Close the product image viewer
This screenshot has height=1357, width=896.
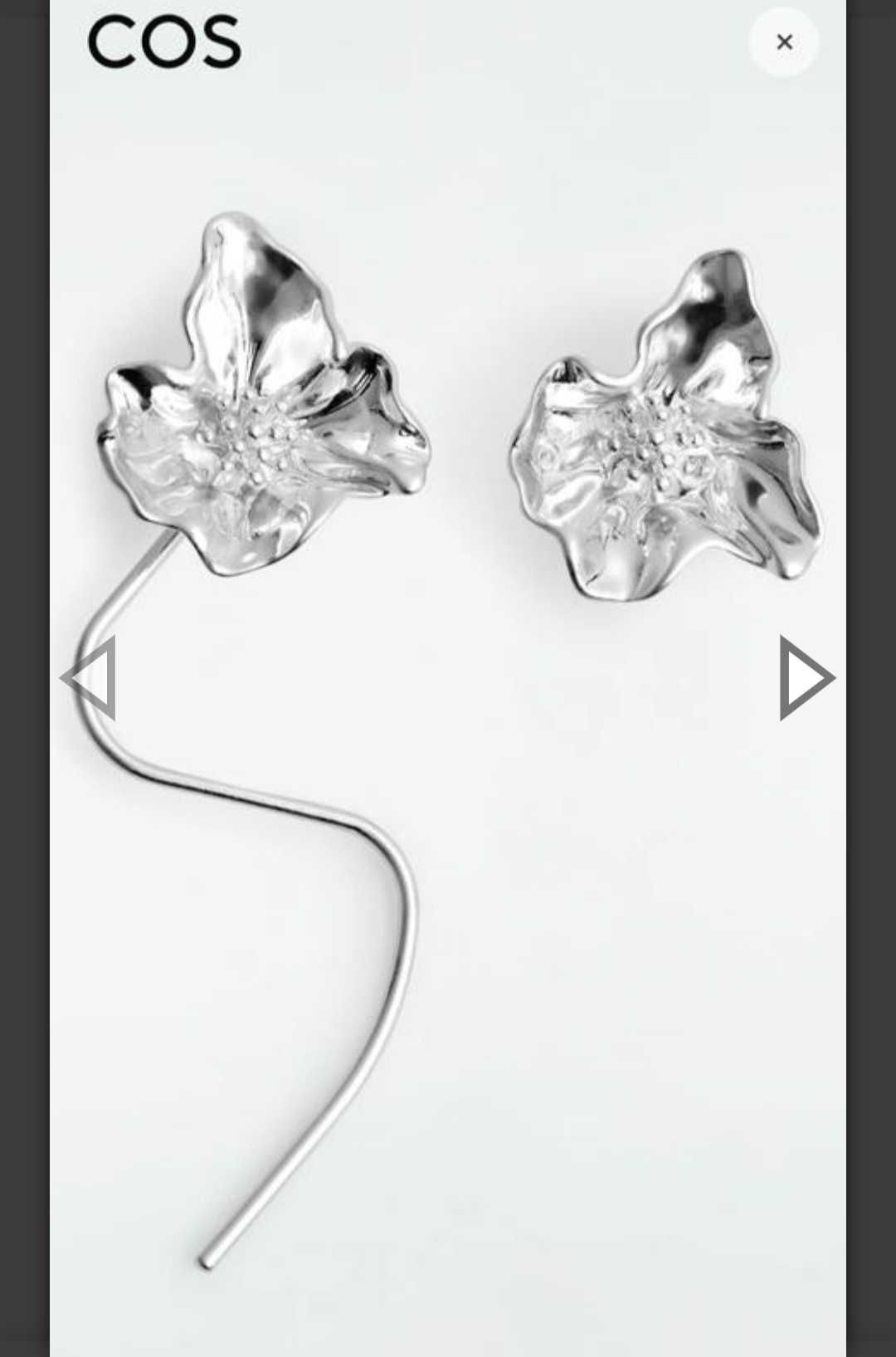[x=784, y=41]
